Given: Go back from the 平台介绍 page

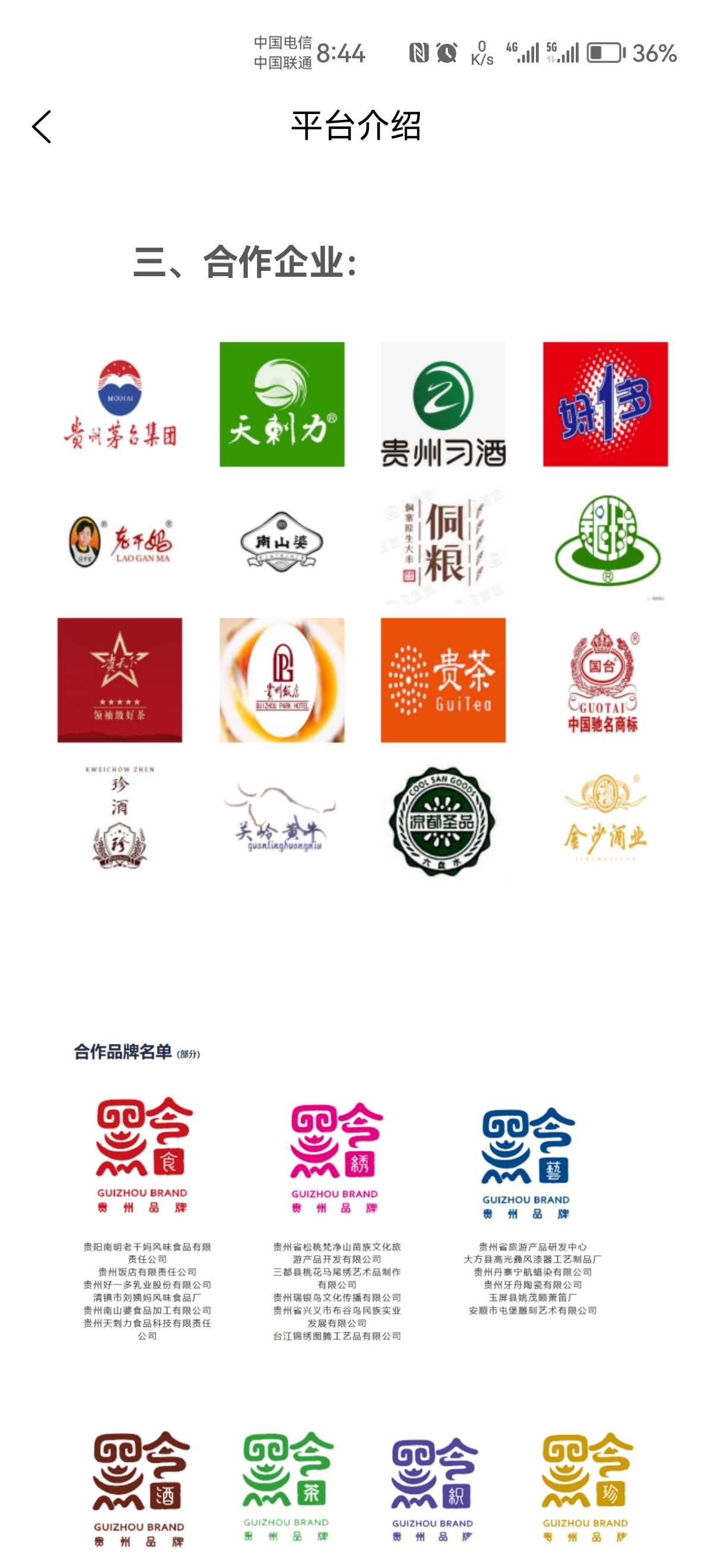Looking at the screenshot, I should 42,127.
